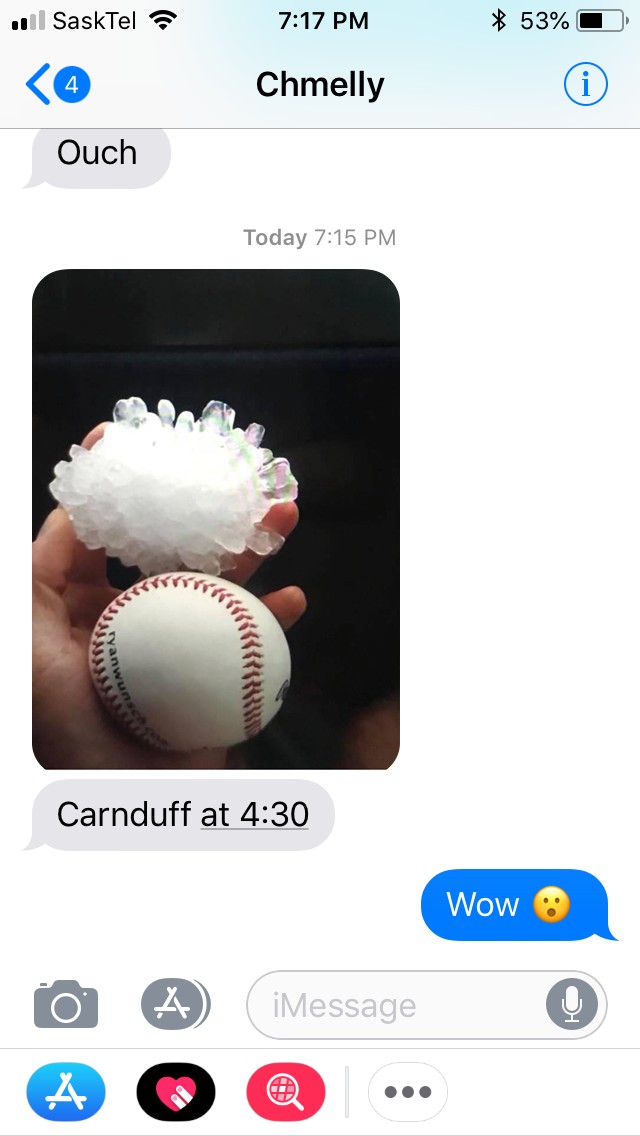Toggle the iMessage apps drawer button

[175, 1005]
